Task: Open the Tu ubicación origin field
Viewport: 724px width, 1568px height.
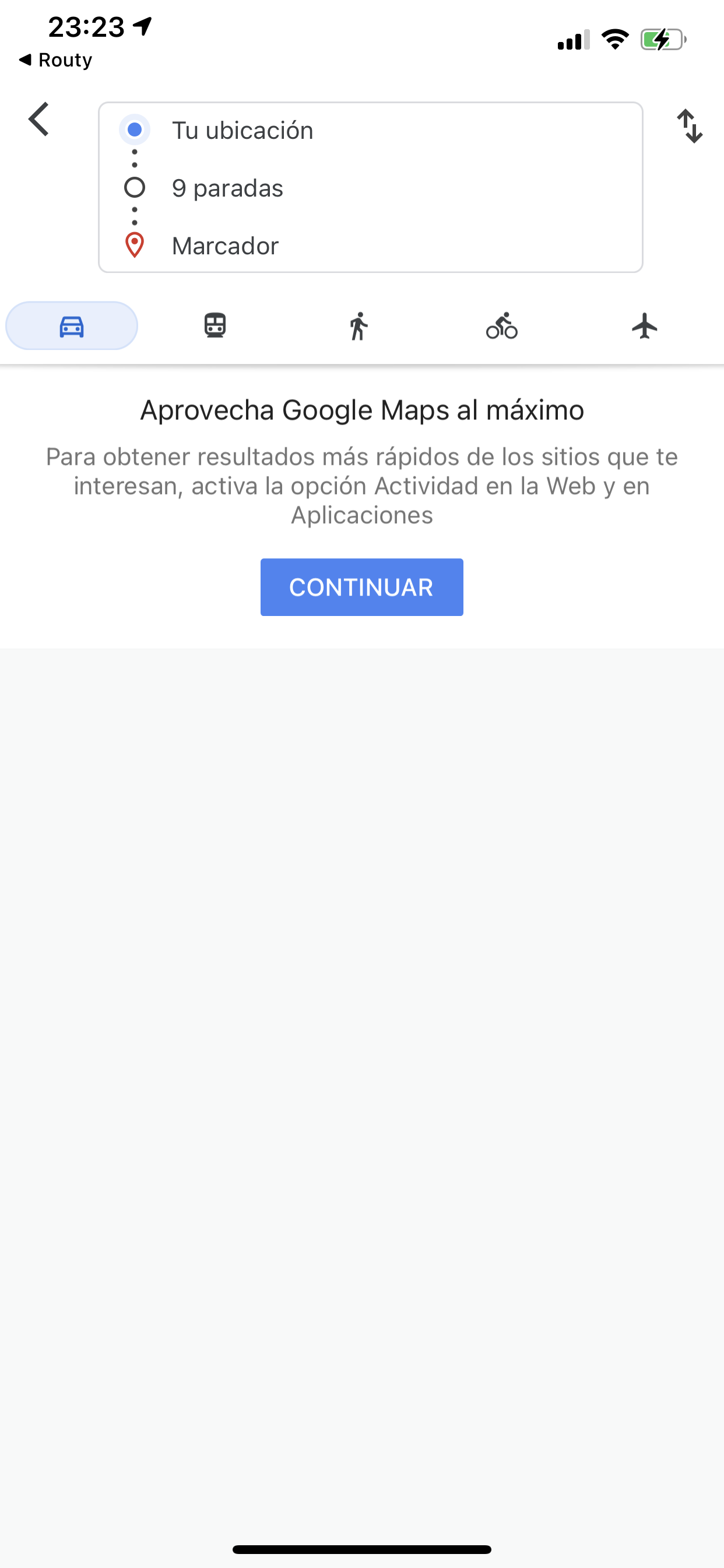Action: click(242, 129)
